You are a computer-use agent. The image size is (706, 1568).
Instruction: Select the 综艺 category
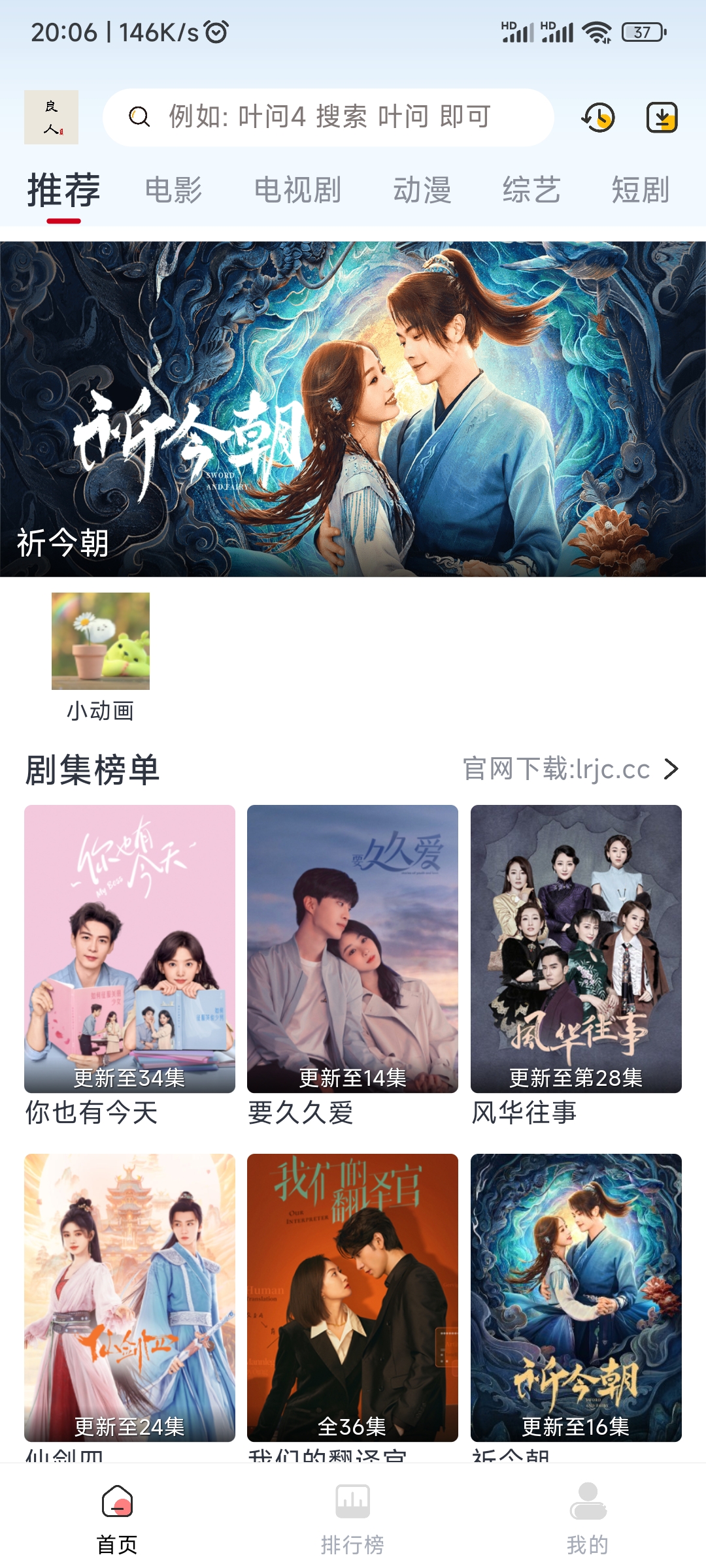click(531, 190)
